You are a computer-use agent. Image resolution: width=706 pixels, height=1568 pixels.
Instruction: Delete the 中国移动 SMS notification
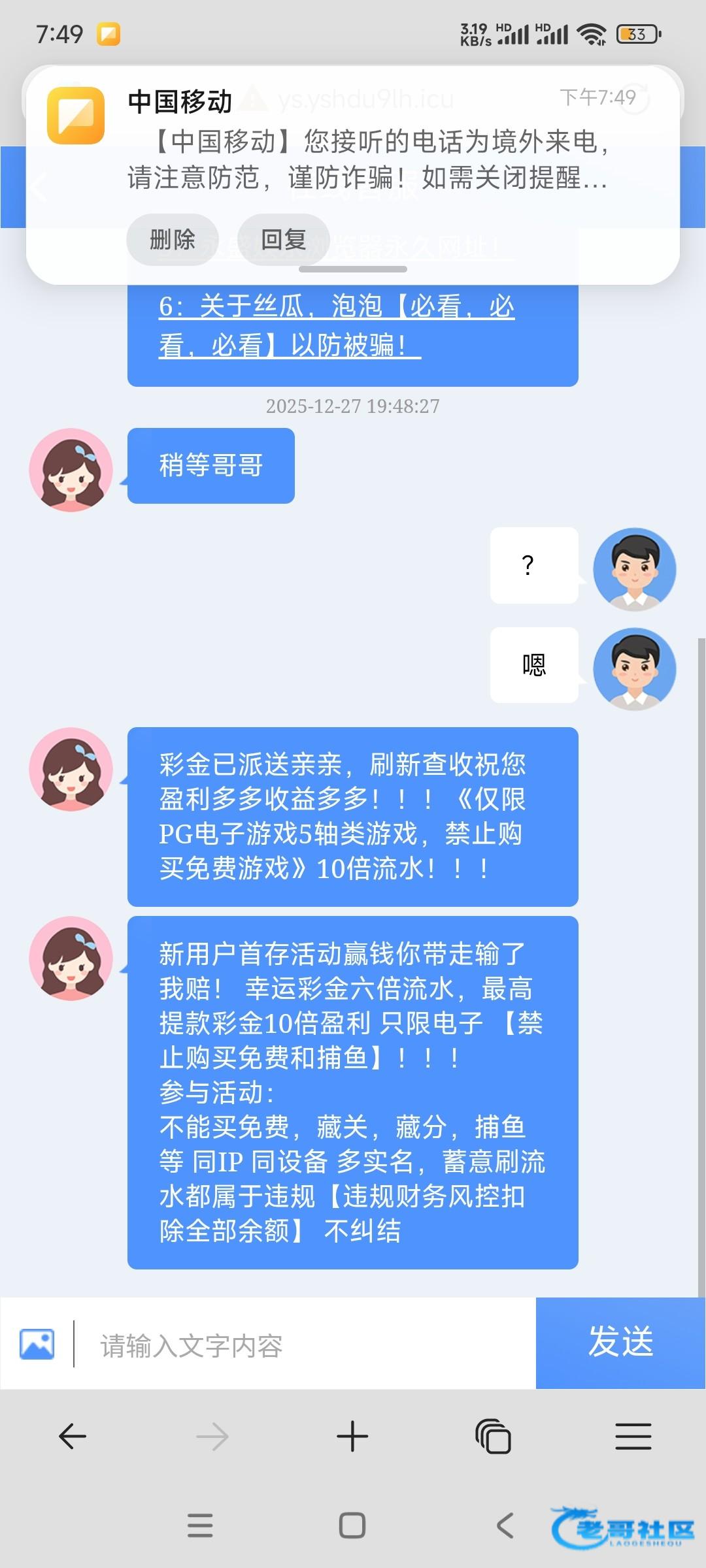172,240
